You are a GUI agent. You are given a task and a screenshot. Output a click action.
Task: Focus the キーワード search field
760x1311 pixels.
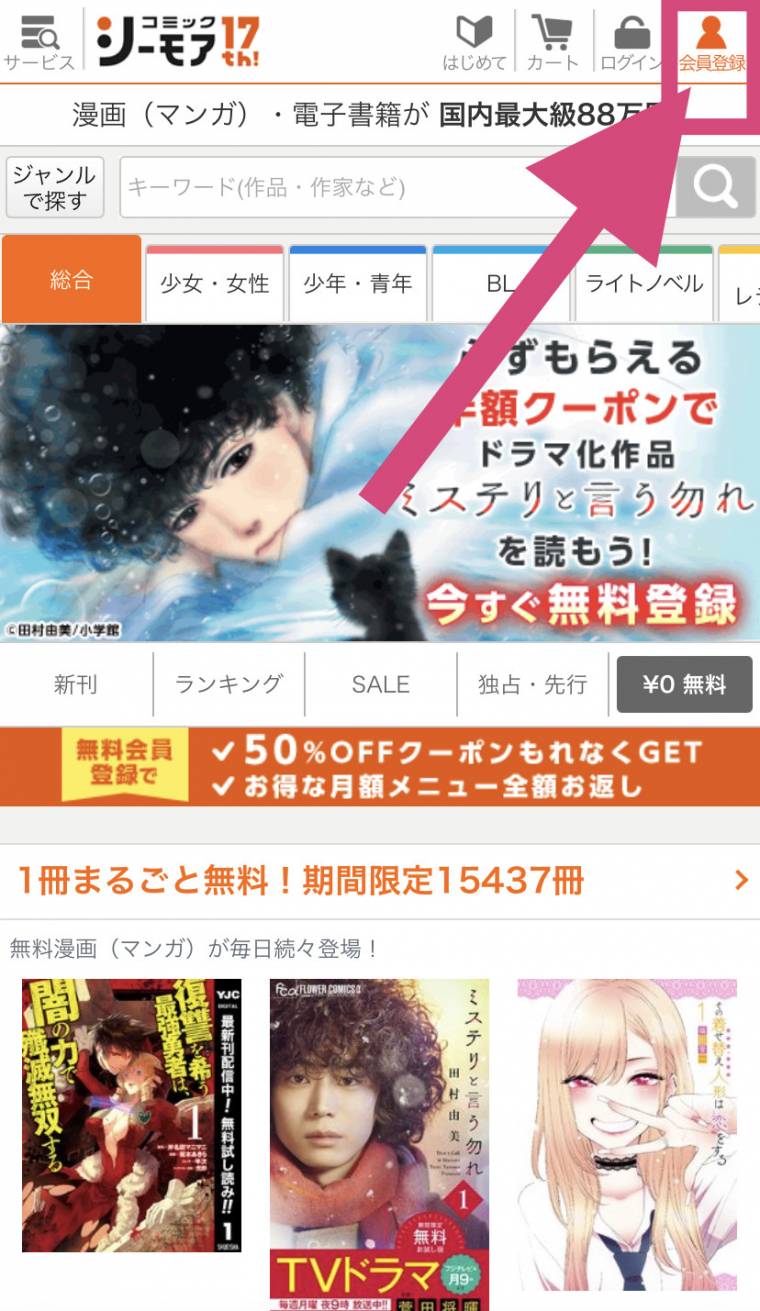click(x=398, y=187)
